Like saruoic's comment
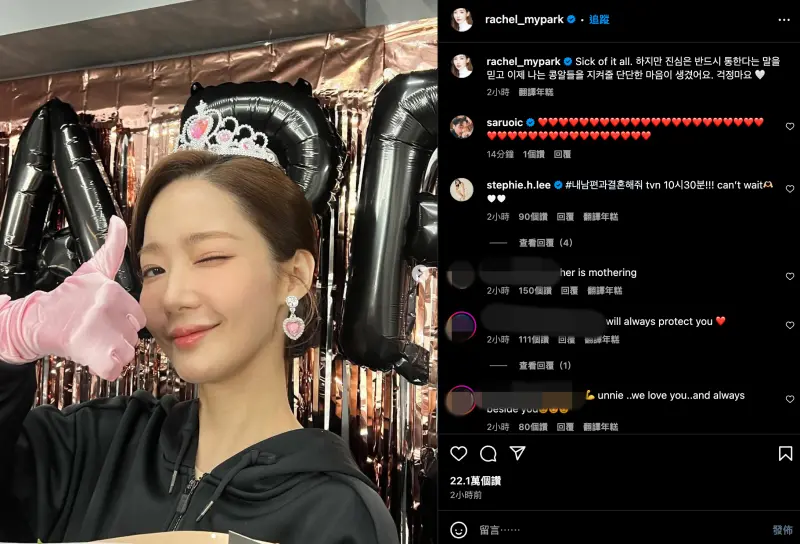This screenshot has width=800, height=544. point(789,127)
